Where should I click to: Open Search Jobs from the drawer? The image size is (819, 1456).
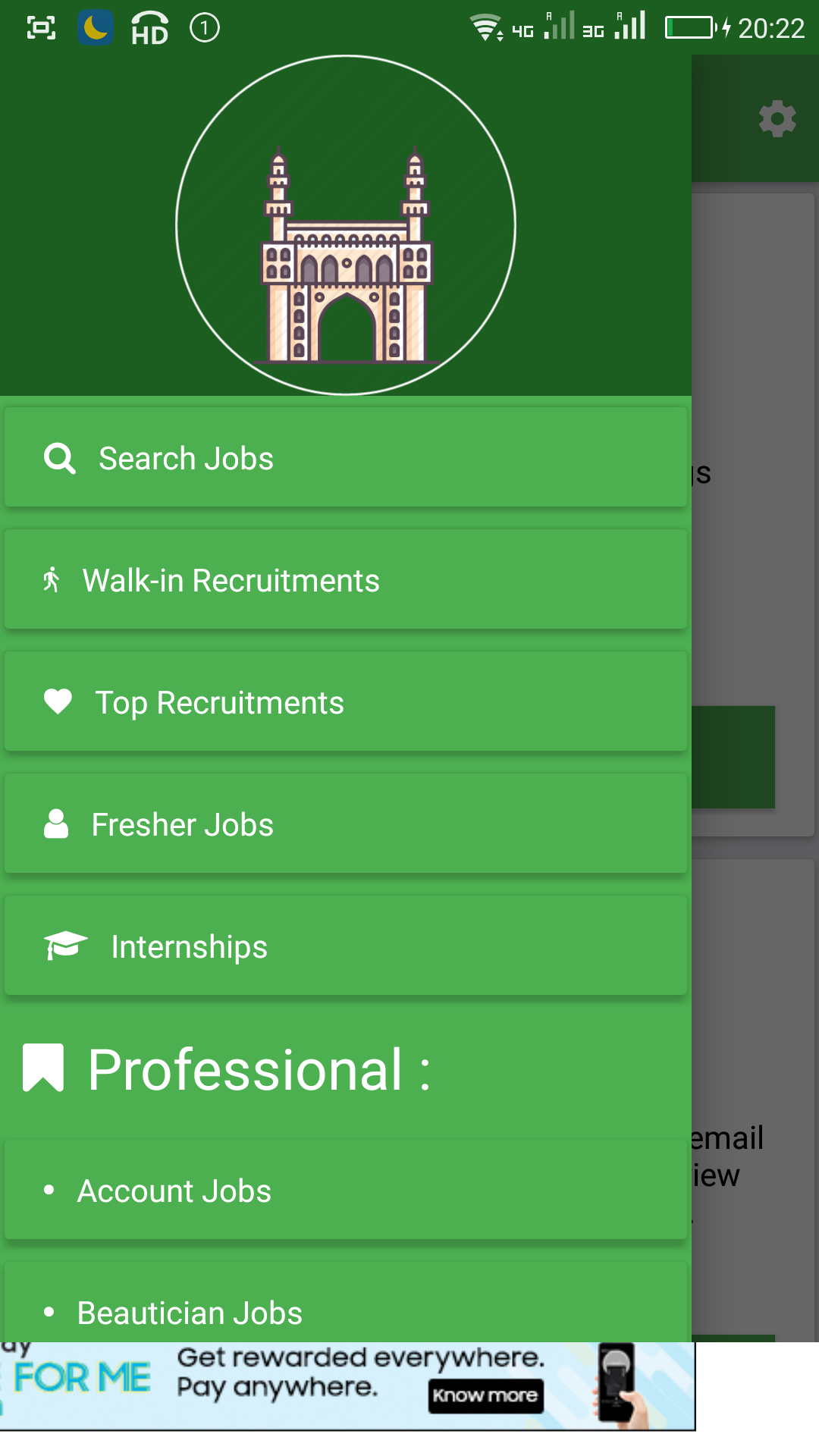pos(345,457)
